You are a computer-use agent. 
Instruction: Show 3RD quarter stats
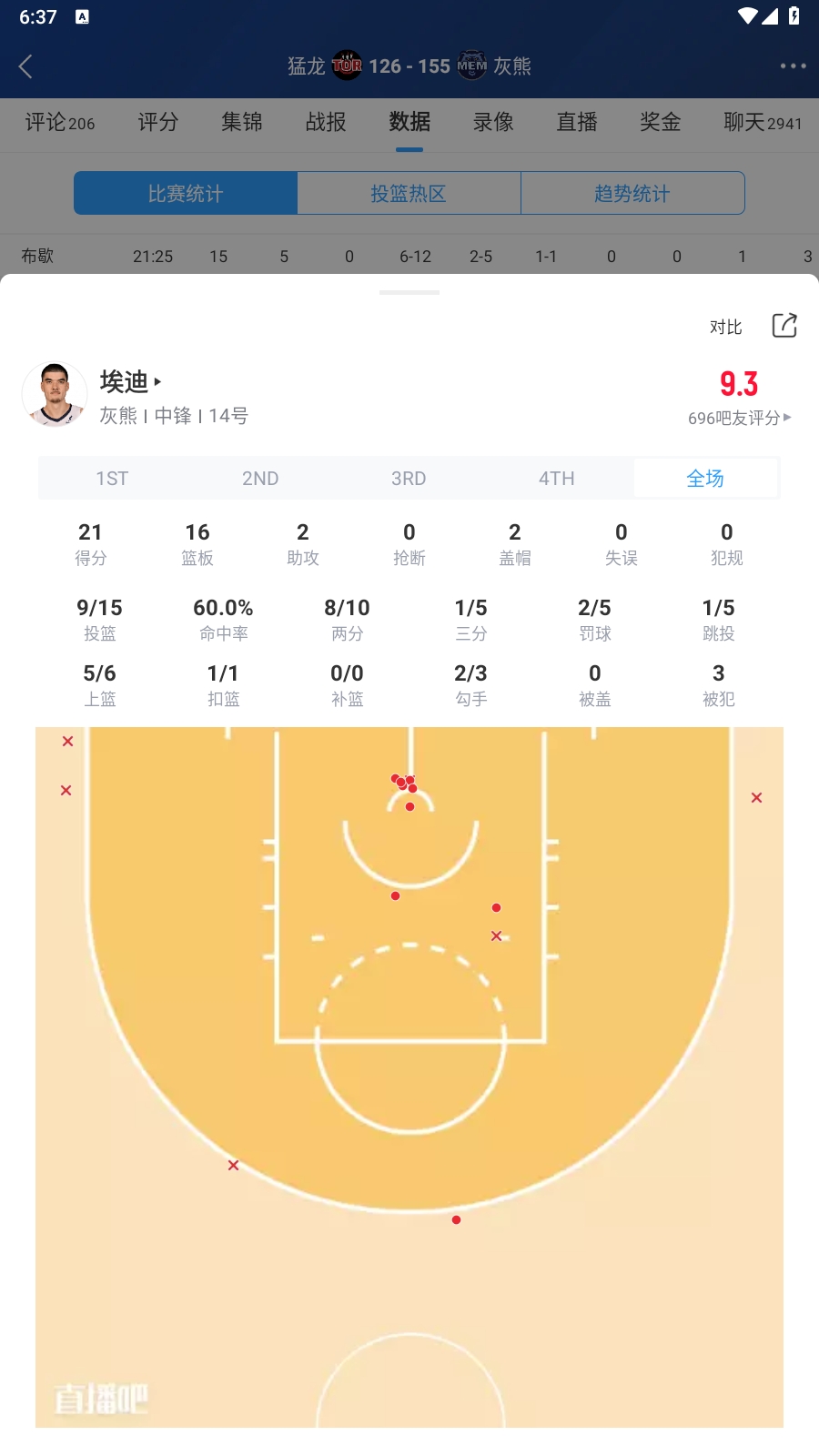click(x=409, y=479)
